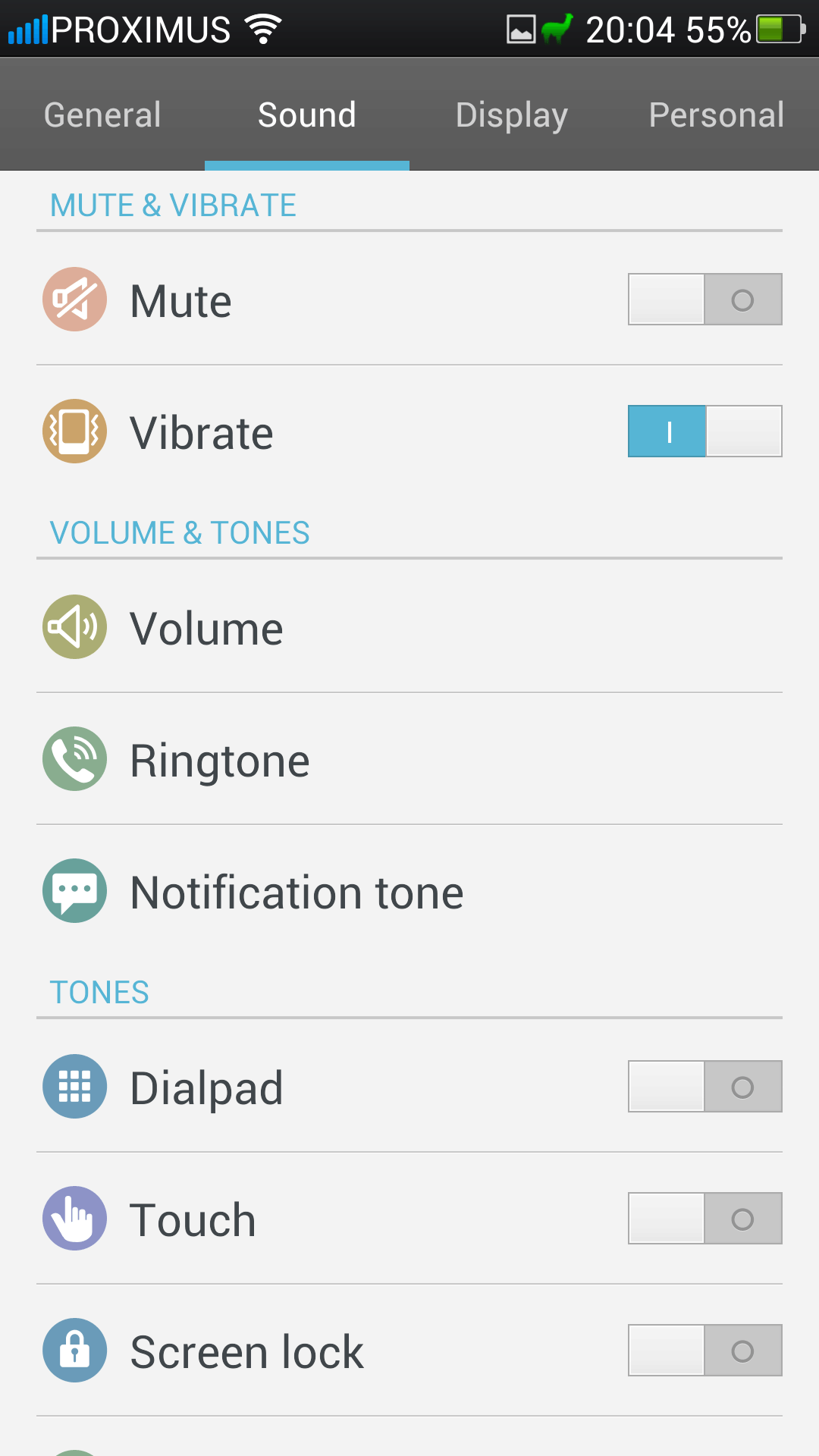Switch to the Display tab
This screenshot has width=819, height=1456.
tap(512, 115)
